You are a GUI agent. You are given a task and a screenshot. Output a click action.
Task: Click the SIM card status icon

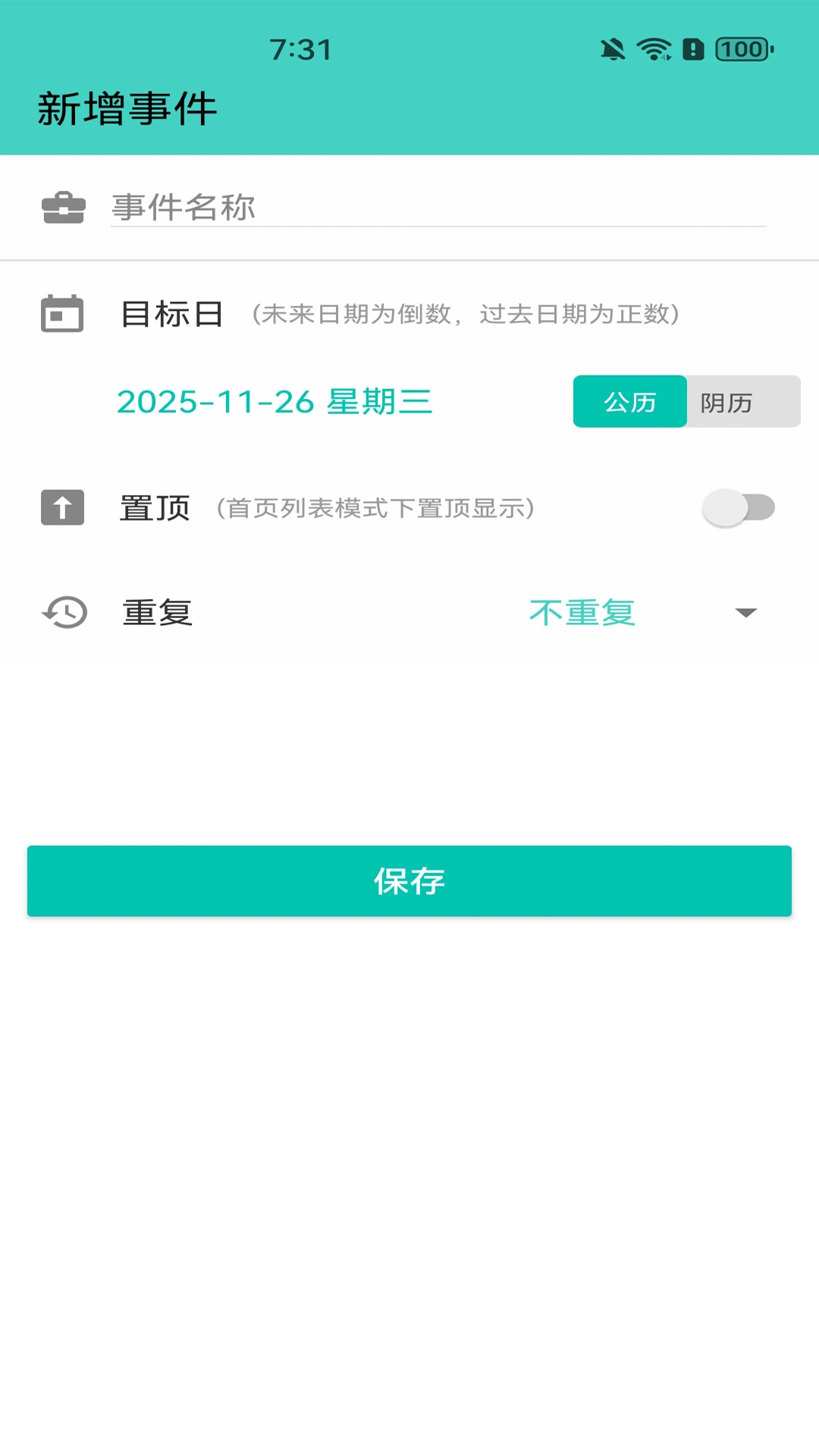(x=692, y=48)
